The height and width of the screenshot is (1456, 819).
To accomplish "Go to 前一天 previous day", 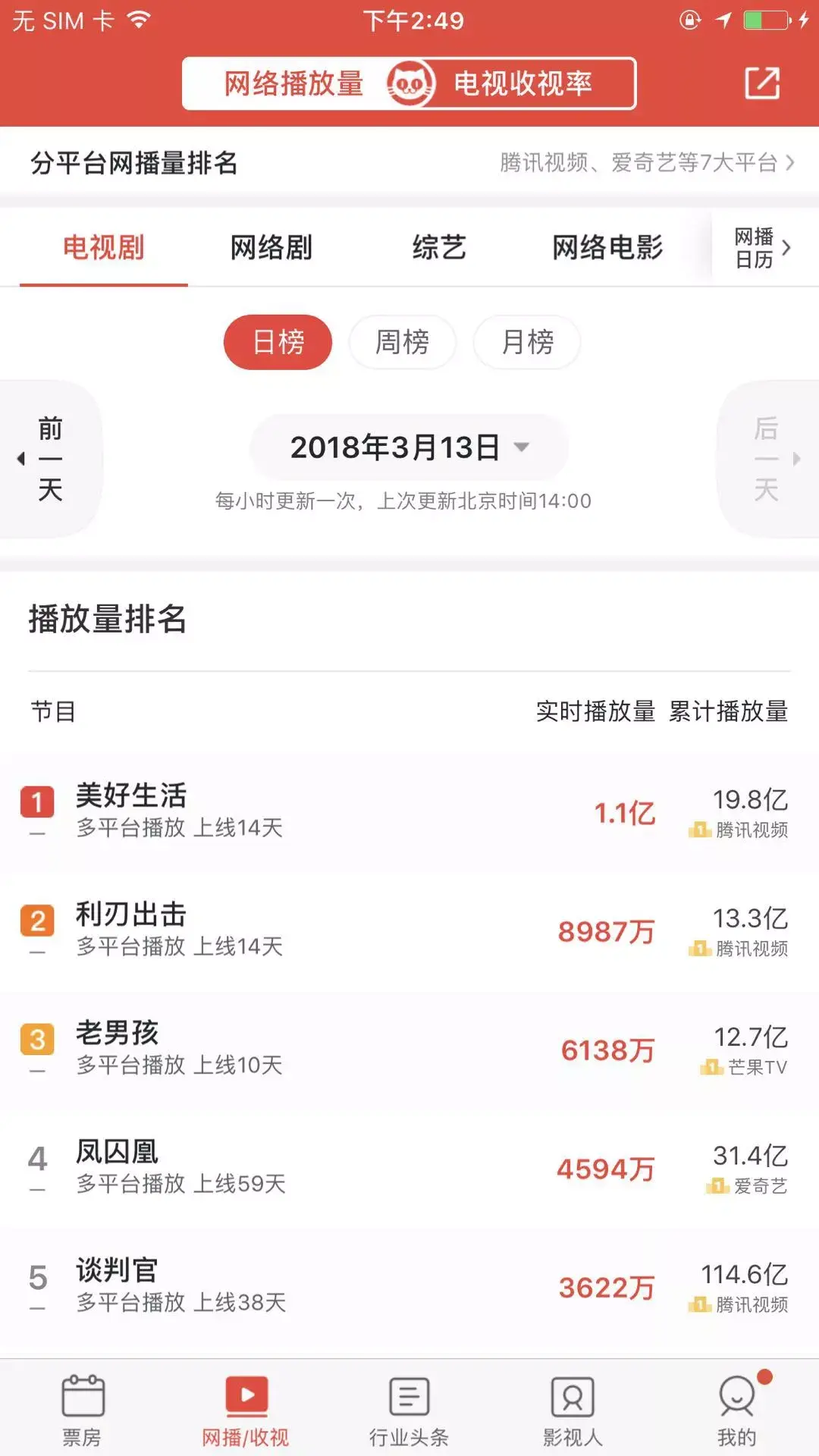I will click(49, 459).
